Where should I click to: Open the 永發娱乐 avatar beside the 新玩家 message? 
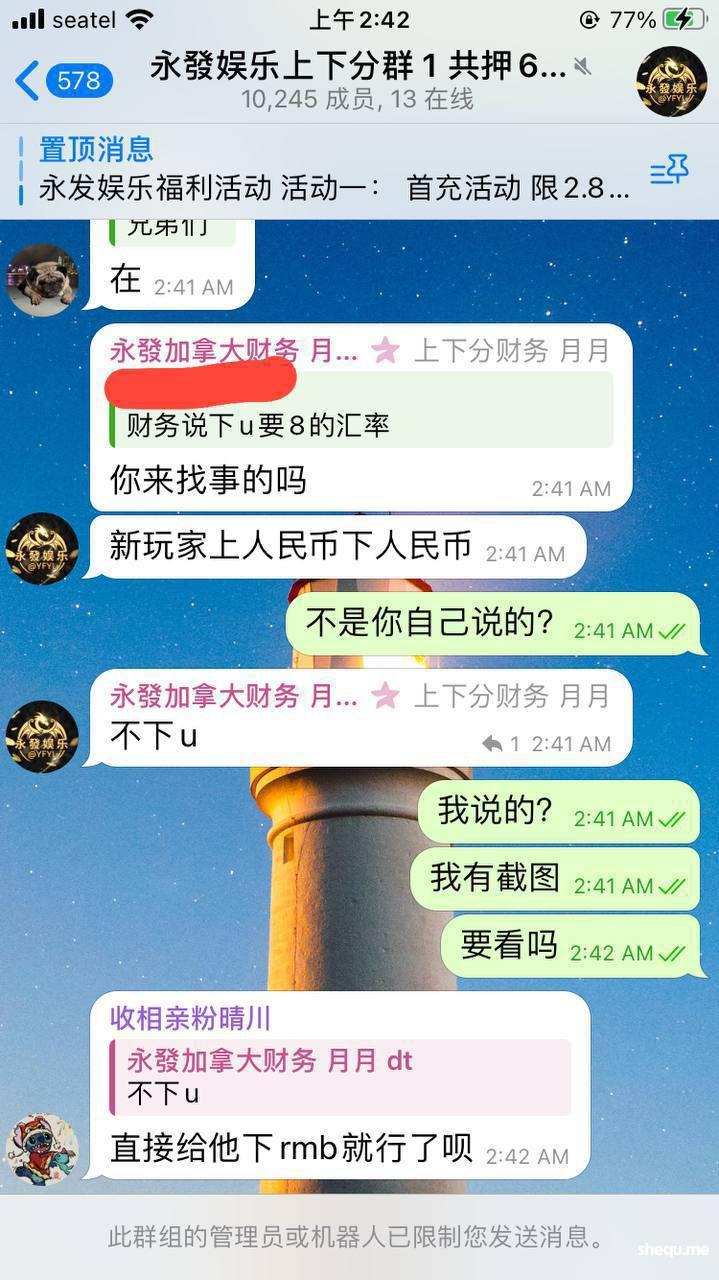pyautogui.click(x=42, y=548)
